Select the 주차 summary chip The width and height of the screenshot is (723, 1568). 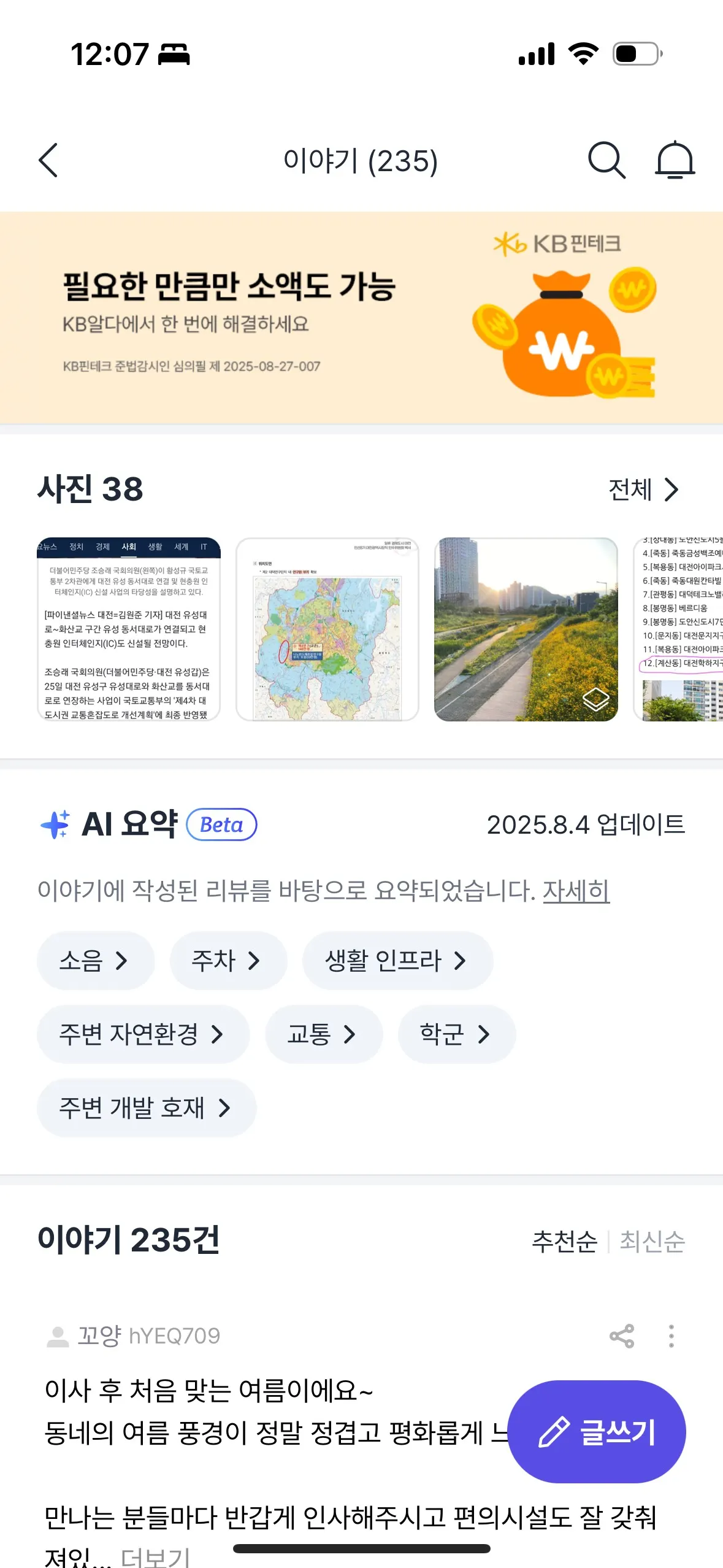[228, 961]
